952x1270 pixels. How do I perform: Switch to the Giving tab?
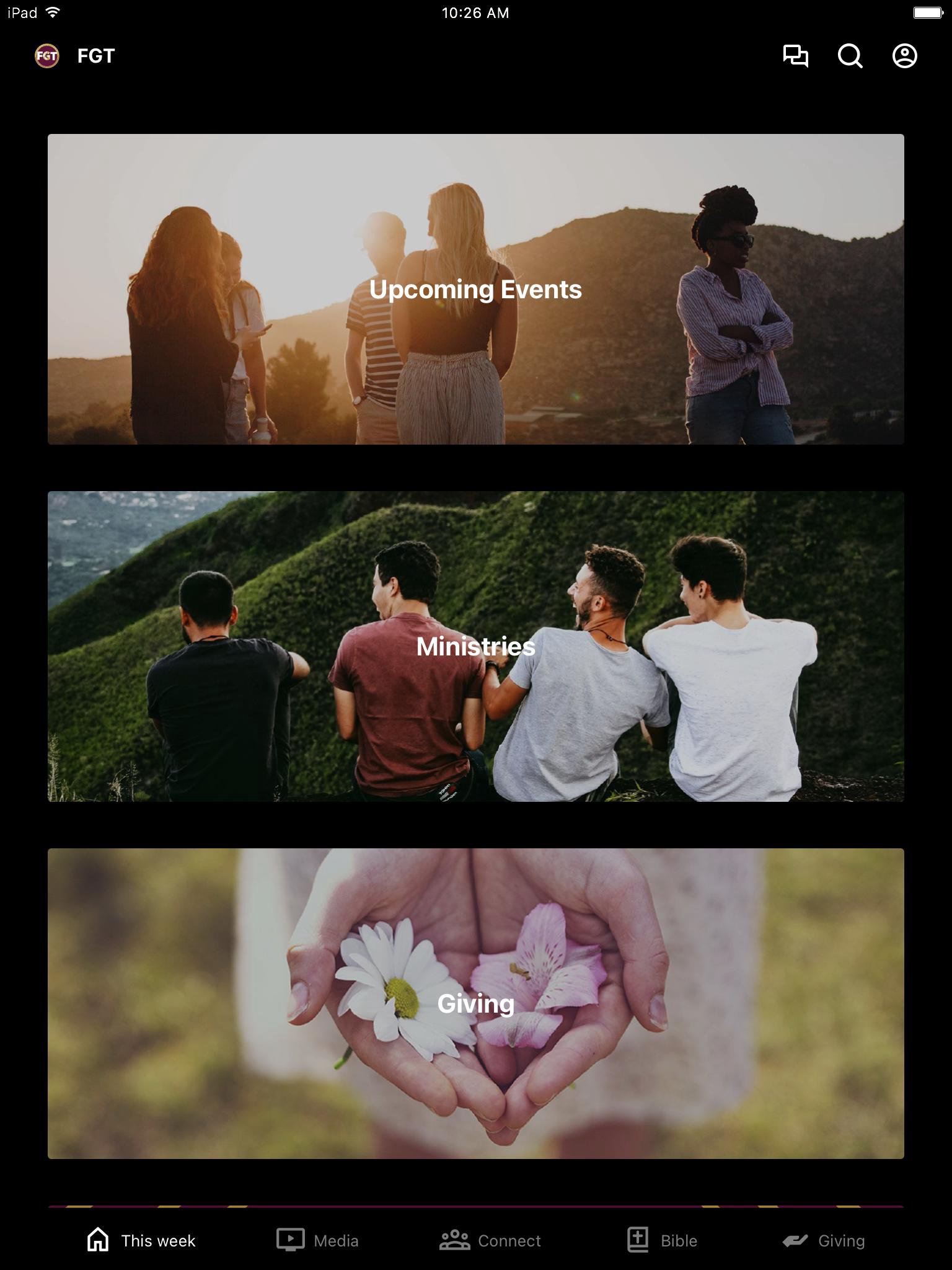[x=824, y=1240]
